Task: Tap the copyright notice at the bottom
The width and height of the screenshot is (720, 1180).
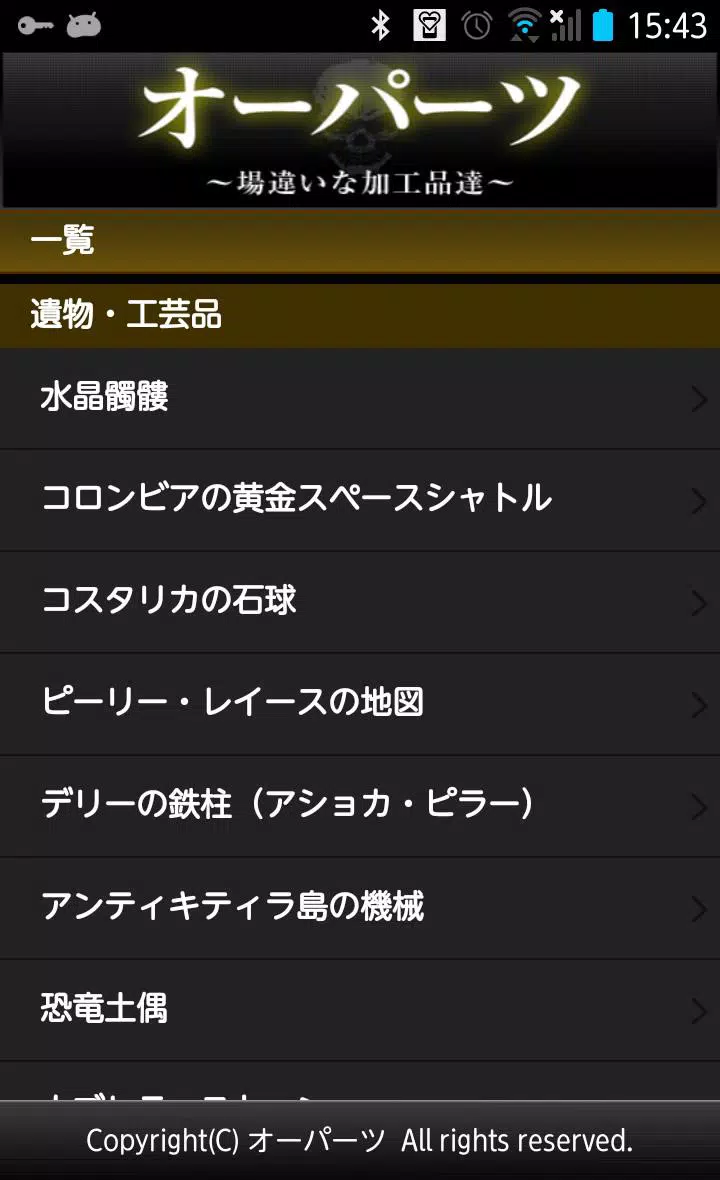Action: click(x=360, y=1139)
